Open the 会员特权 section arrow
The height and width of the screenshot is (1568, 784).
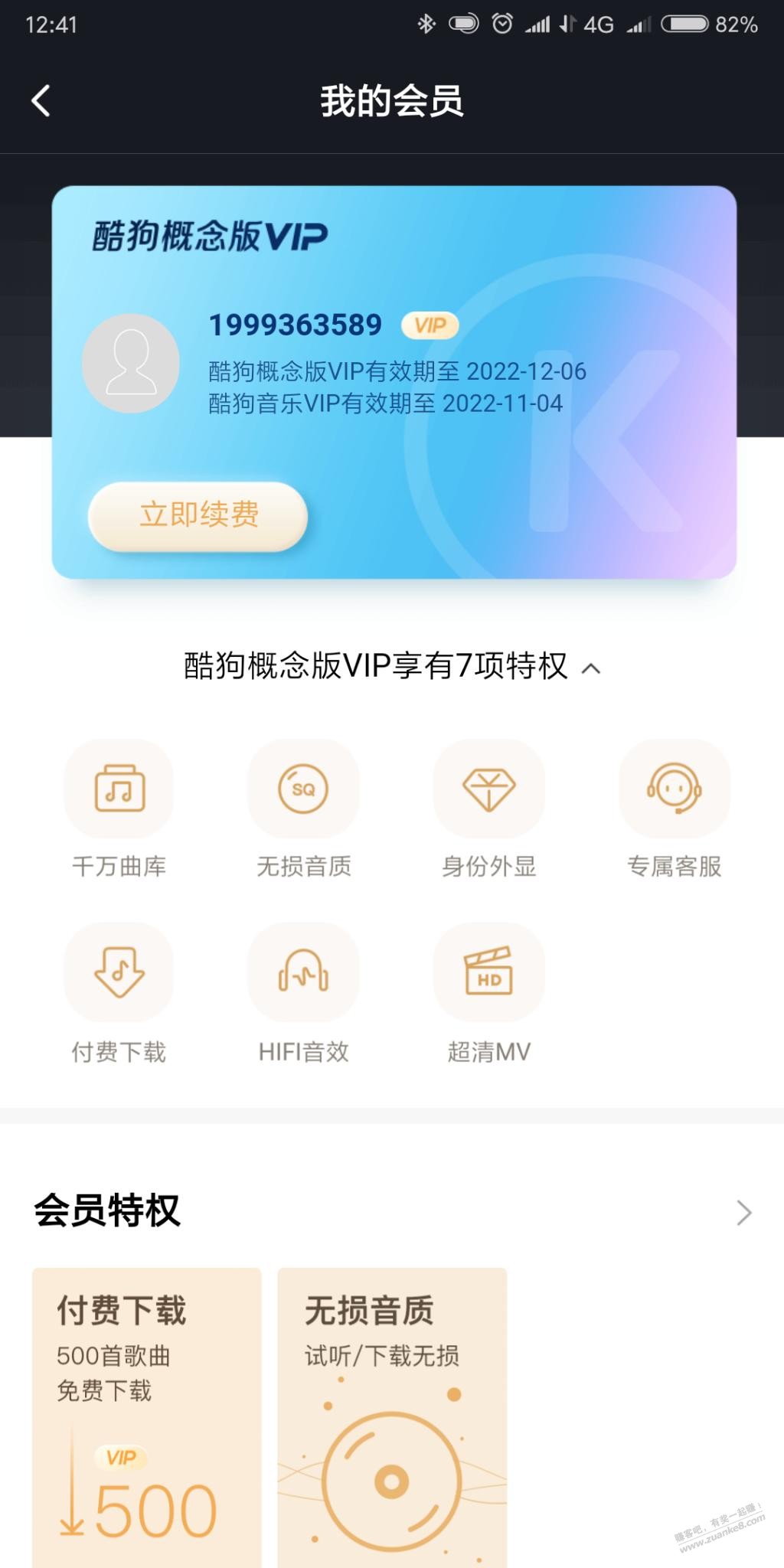click(x=743, y=1213)
